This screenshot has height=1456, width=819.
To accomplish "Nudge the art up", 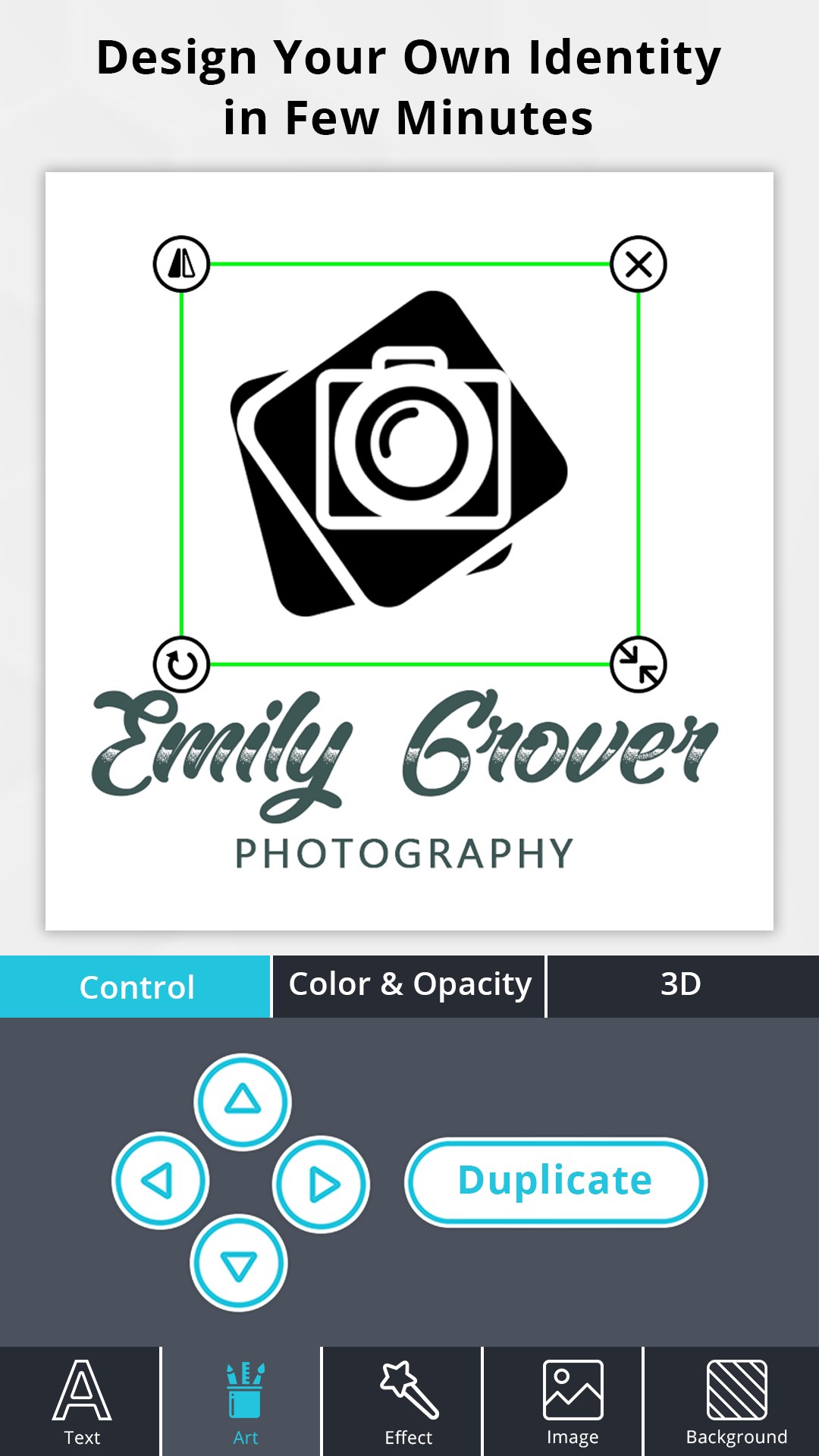I will 243,1101.
